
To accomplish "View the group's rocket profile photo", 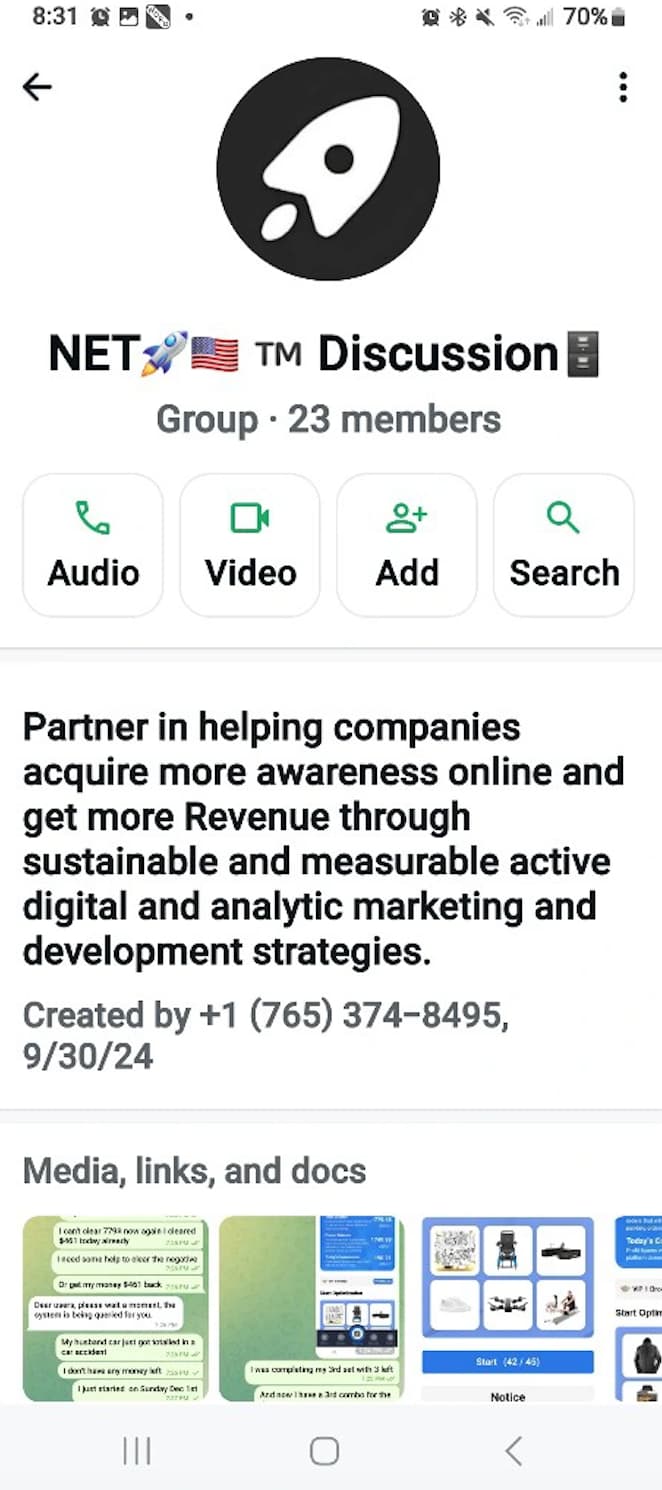I will tap(328, 169).
